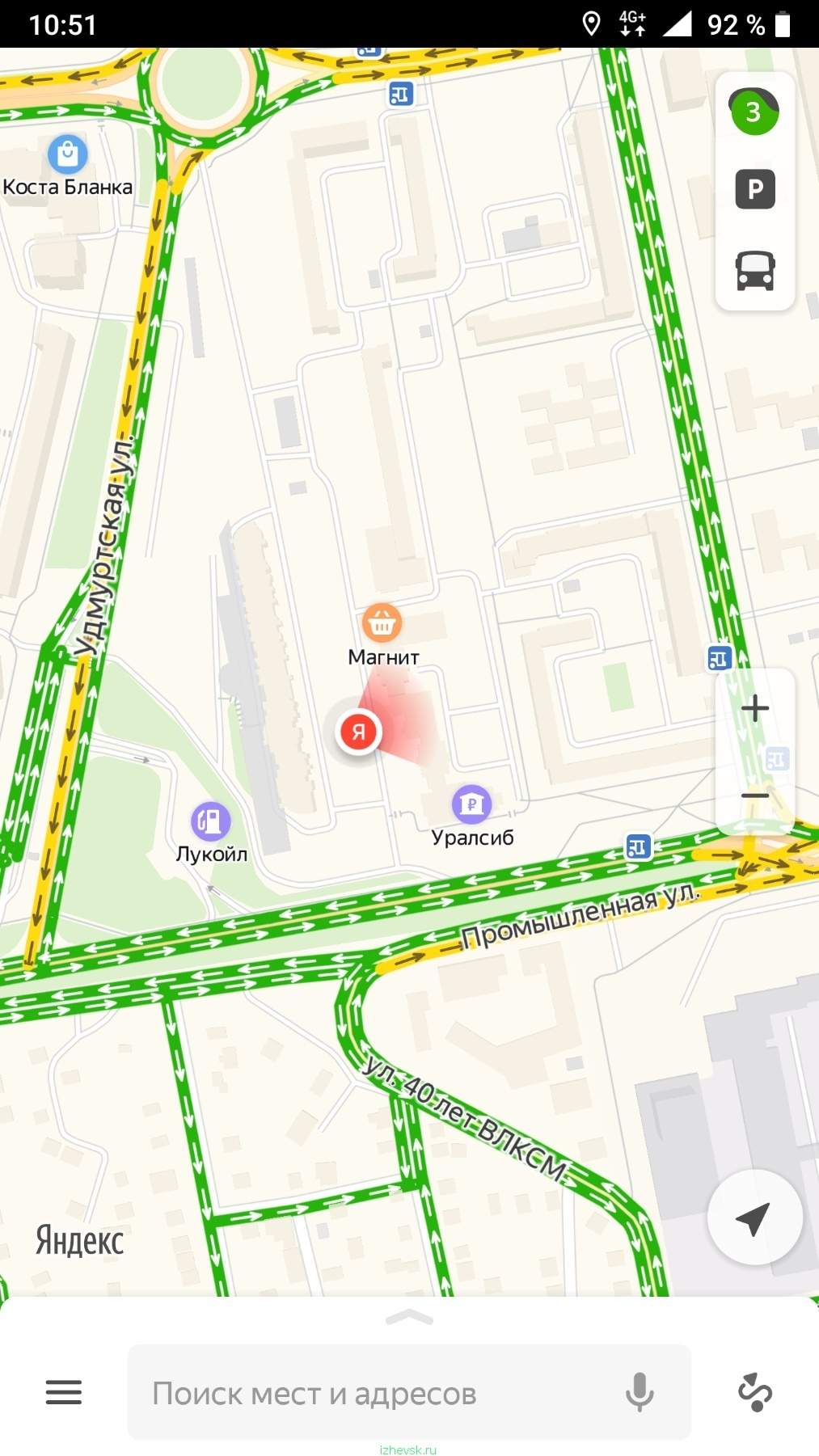Open the traffic level 3 indicator
819x1456 pixels.
tap(754, 112)
